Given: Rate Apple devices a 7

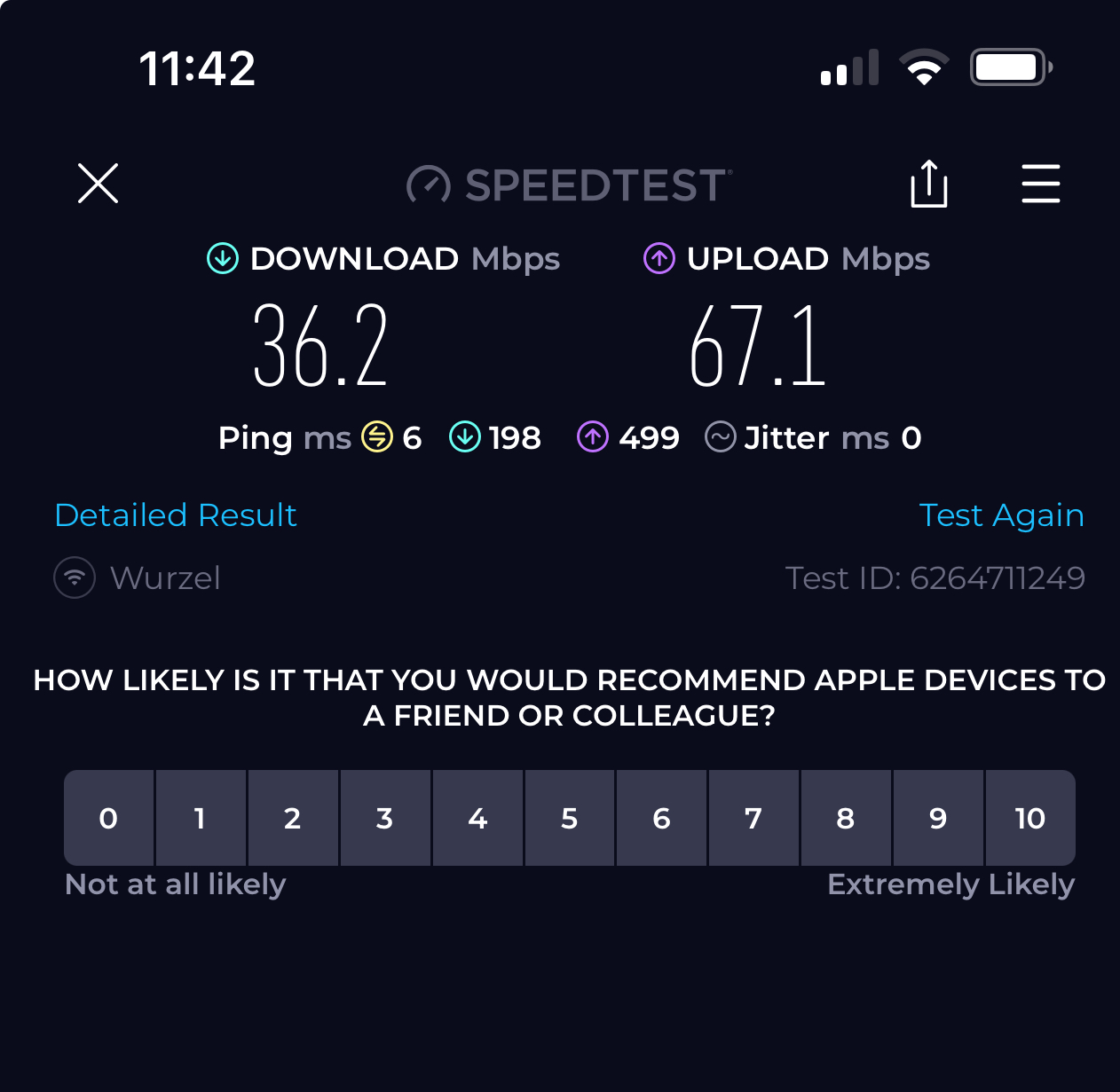Looking at the screenshot, I should 753,818.
